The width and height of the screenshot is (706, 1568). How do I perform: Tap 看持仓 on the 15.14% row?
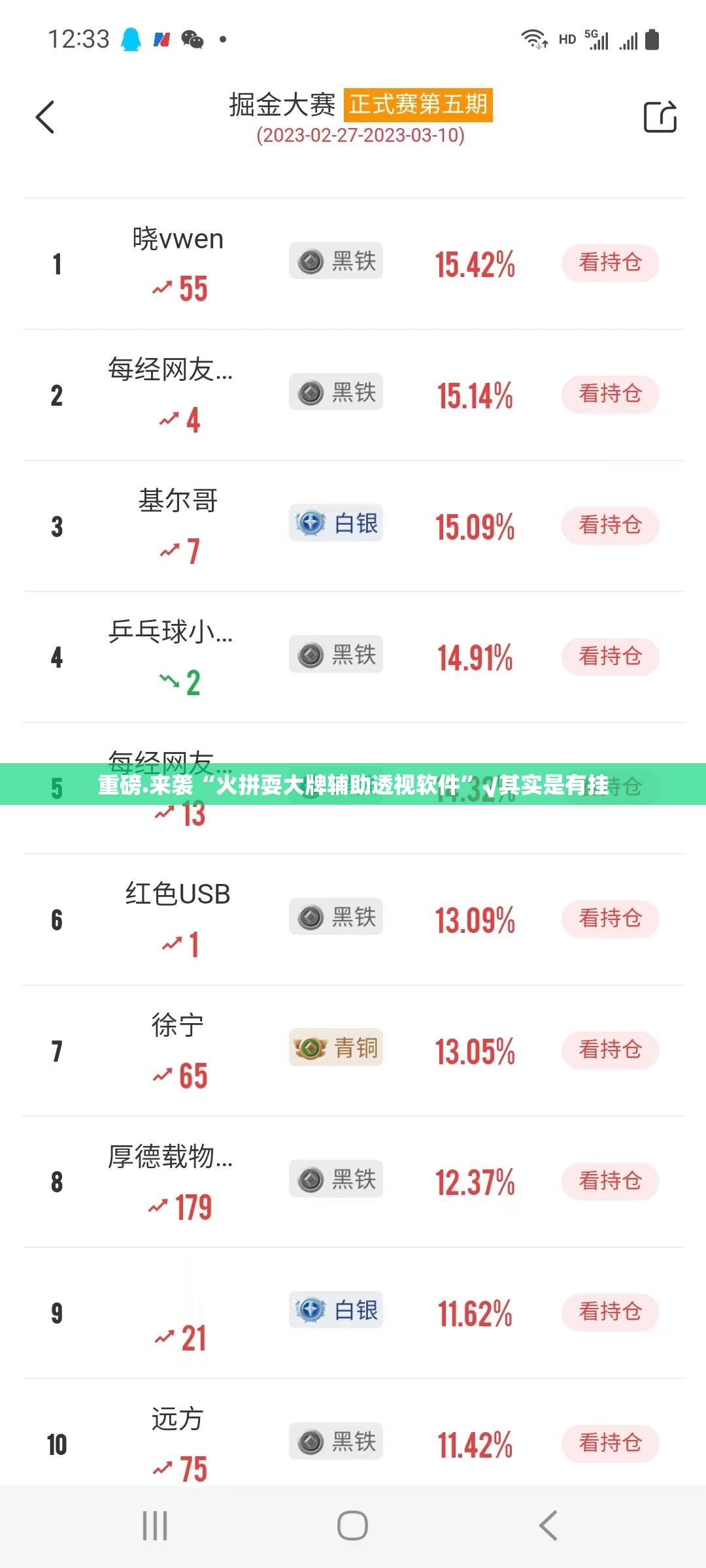tap(610, 395)
